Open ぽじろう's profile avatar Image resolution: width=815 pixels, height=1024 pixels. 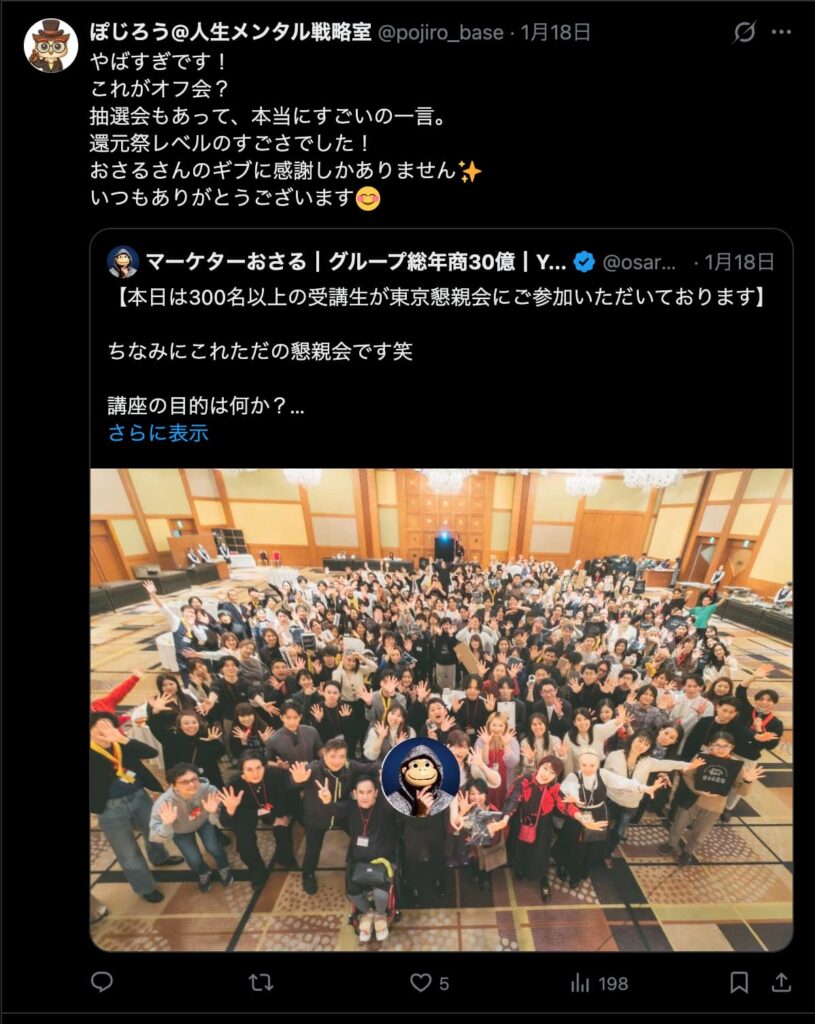(x=51, y=46)
